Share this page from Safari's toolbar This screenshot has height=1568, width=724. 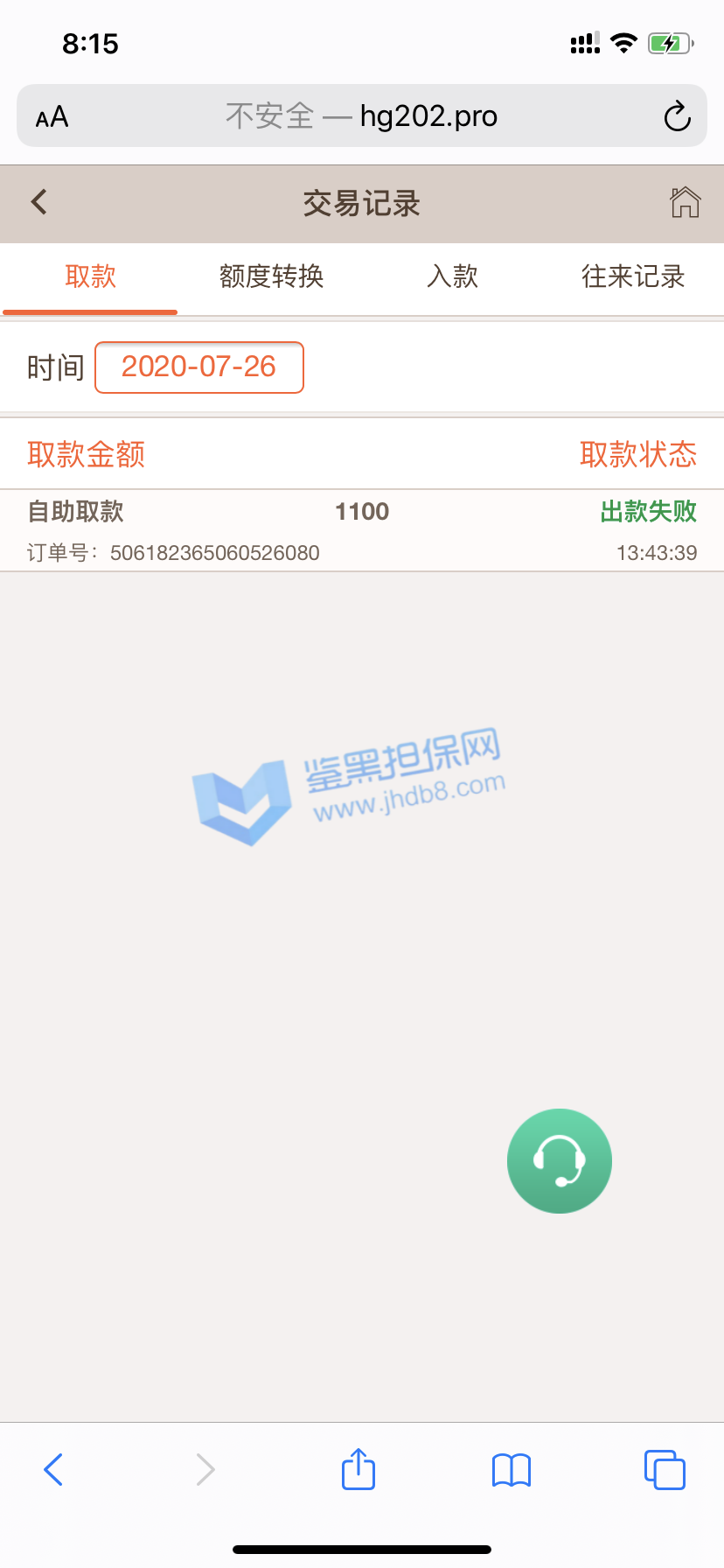pos(359,1469)
